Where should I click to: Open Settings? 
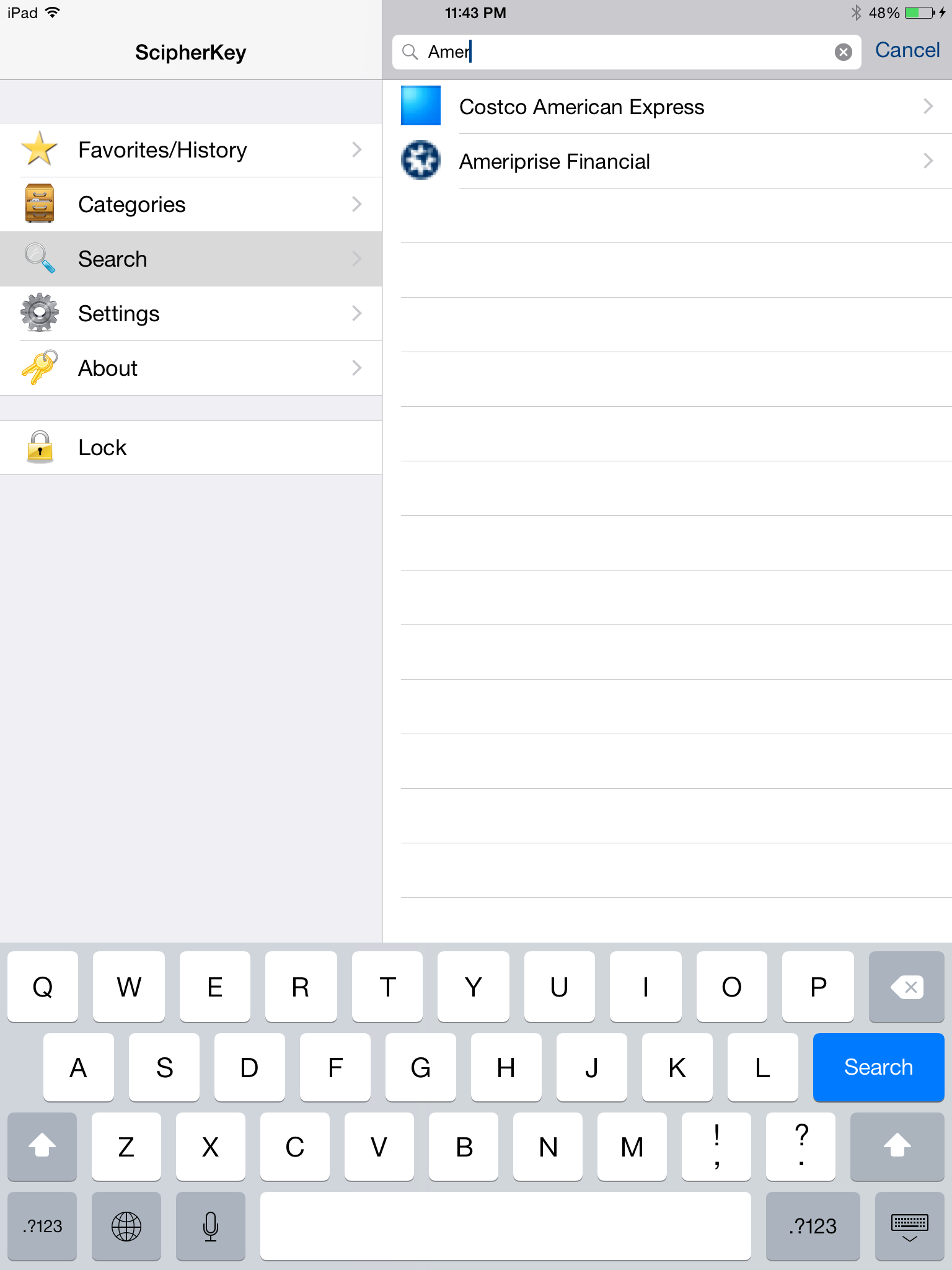pyautogui.click(x=191, y=314)
